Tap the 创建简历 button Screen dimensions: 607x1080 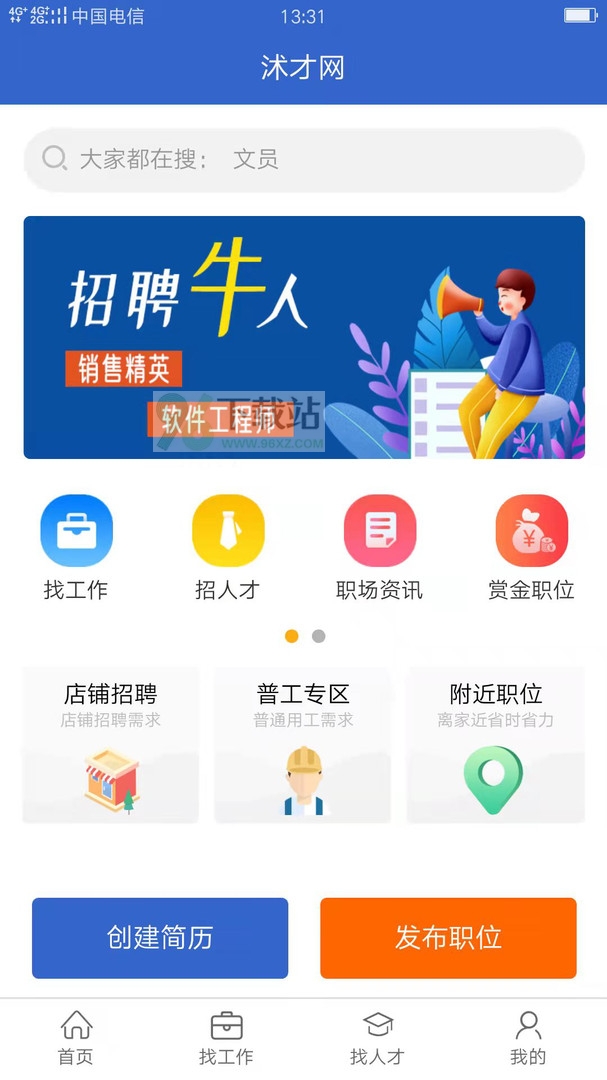point(160,938)
